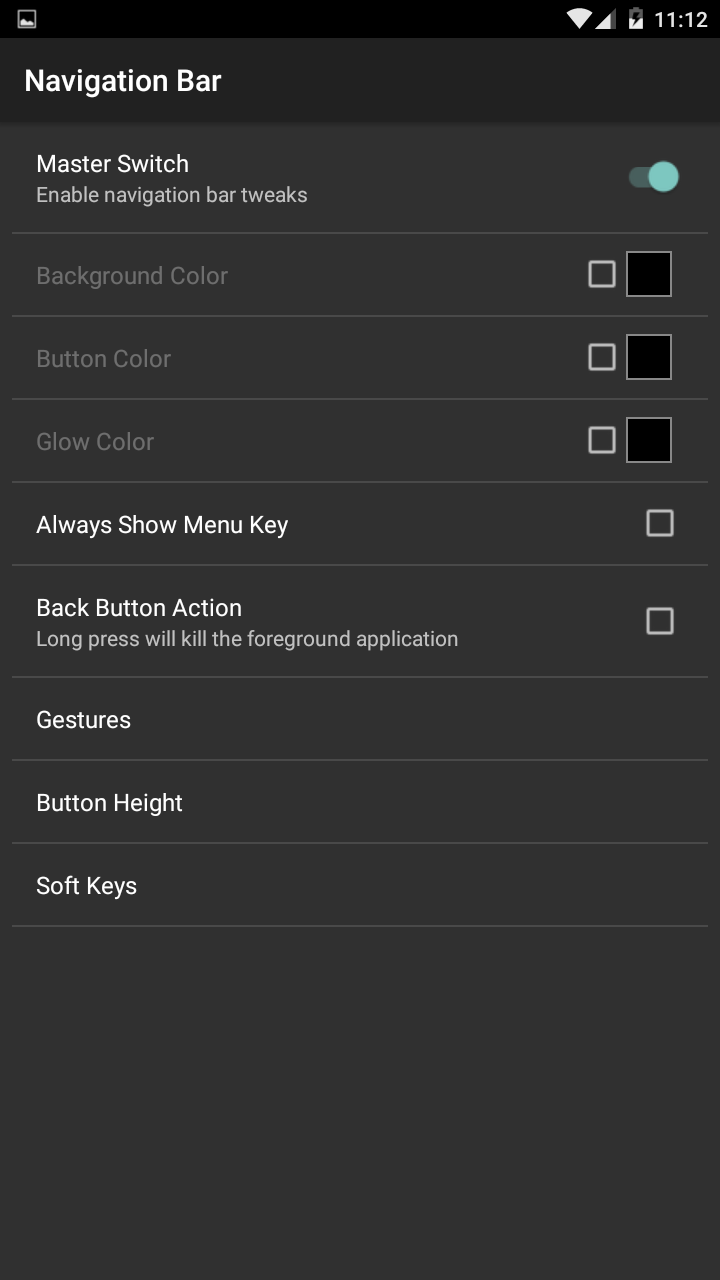Turn off the Master Switch toggle
The image size is (720, 1280).
coord(654,178)
